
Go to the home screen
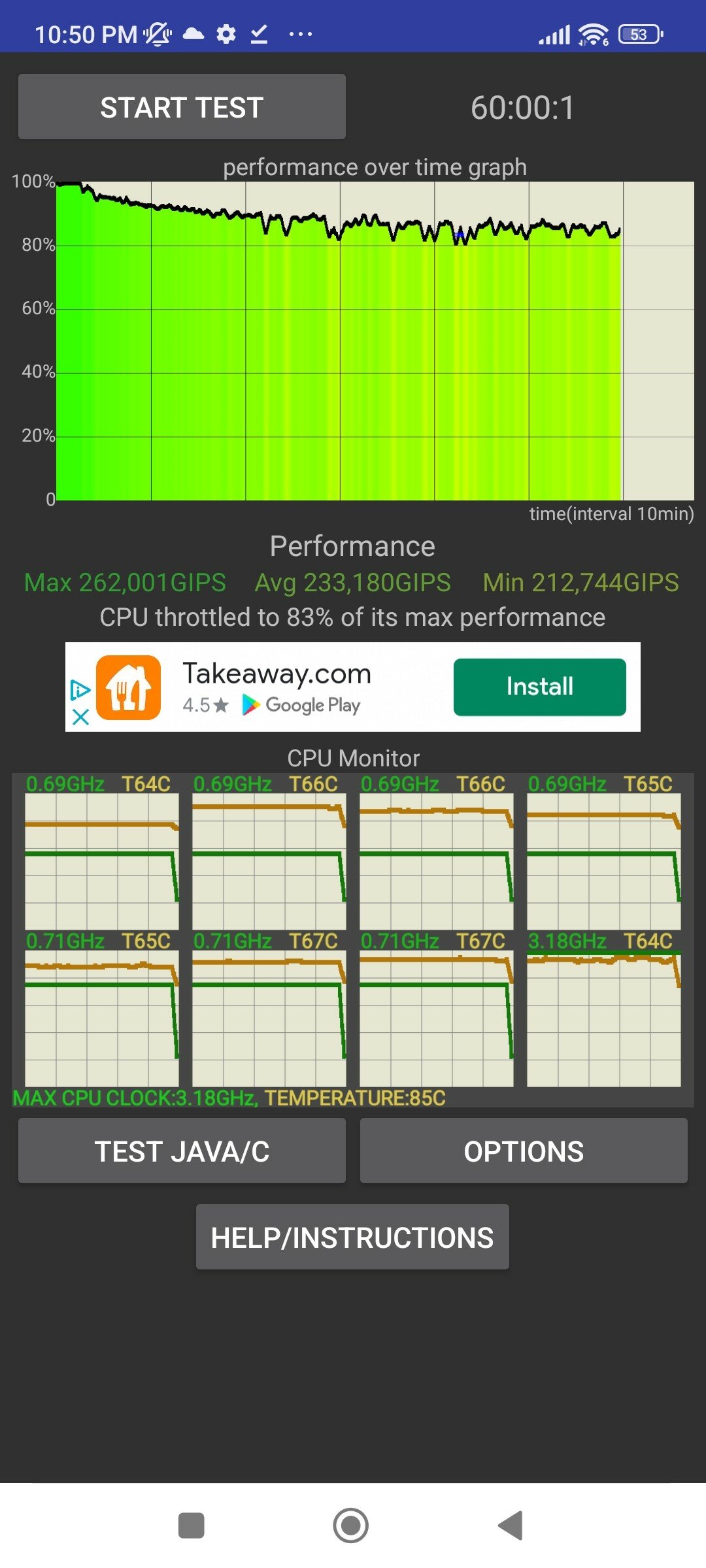[x=351, y=1526]
